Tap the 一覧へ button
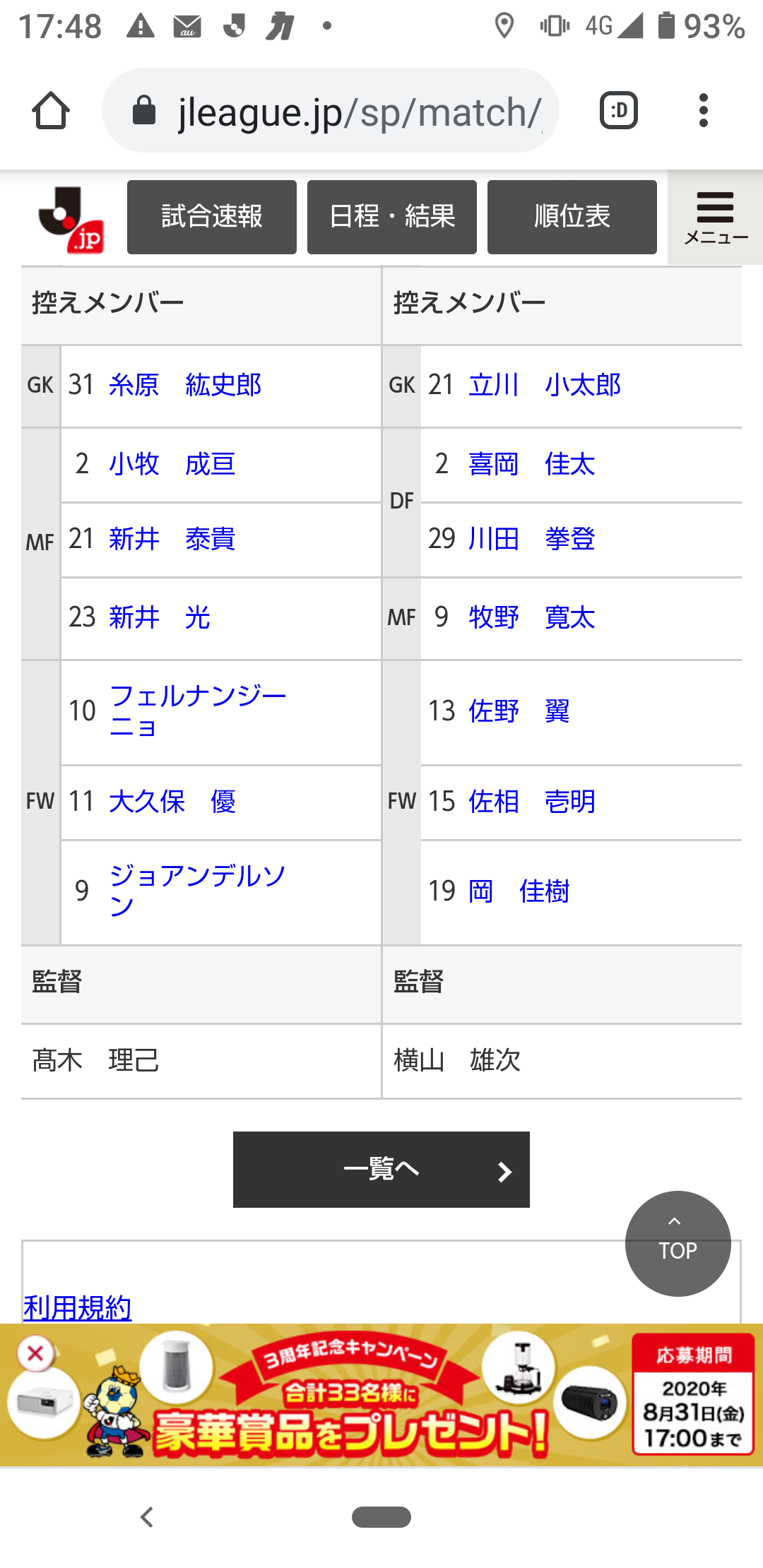 pos(381,1170)
